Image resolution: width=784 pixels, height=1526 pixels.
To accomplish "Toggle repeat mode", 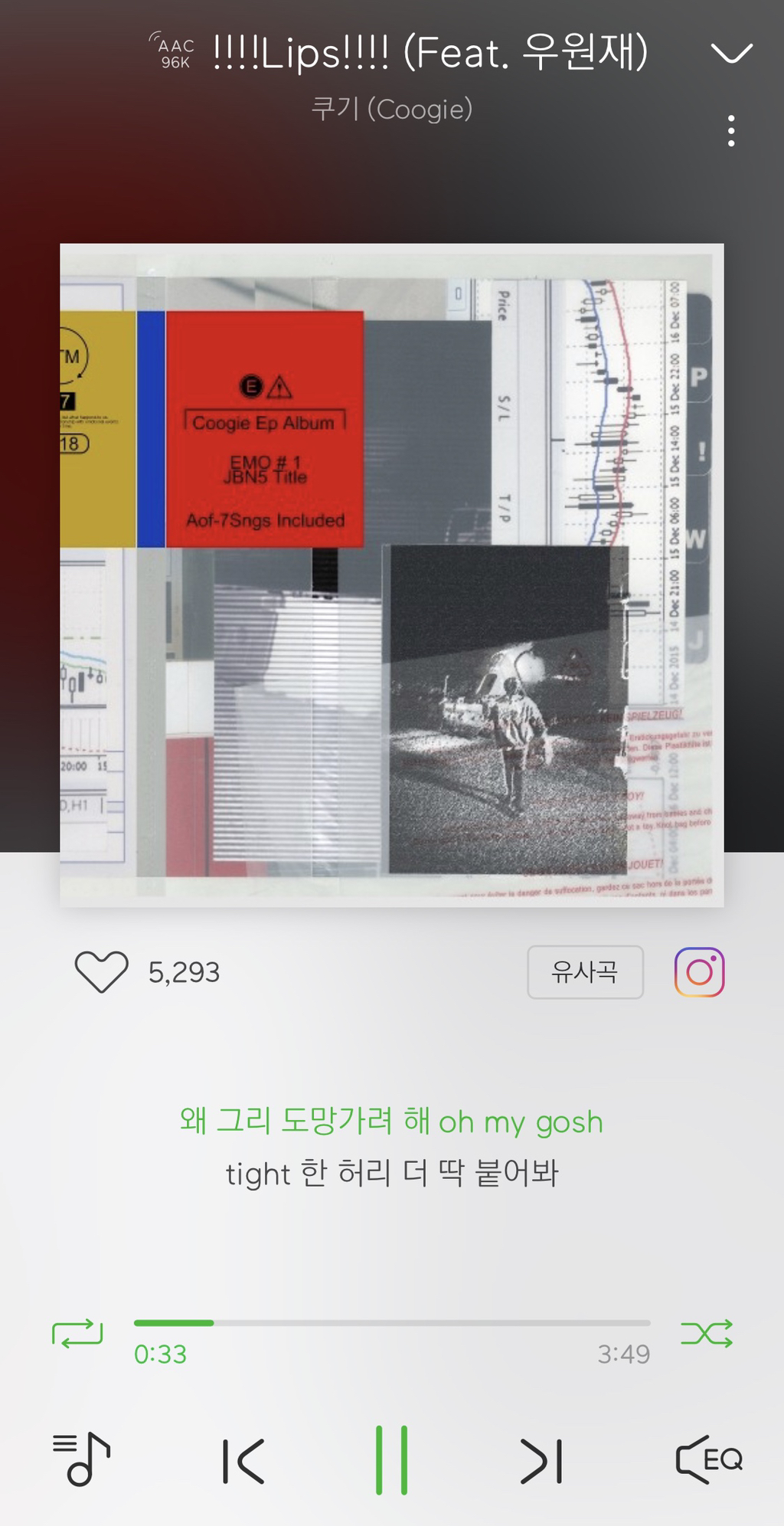I will pyautogui.click(x=77, y=1333).
